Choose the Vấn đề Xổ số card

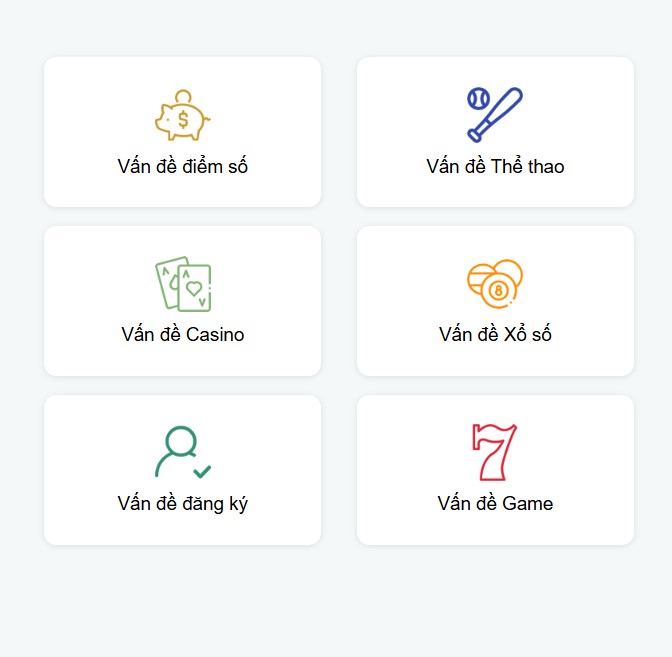[495, 301]
